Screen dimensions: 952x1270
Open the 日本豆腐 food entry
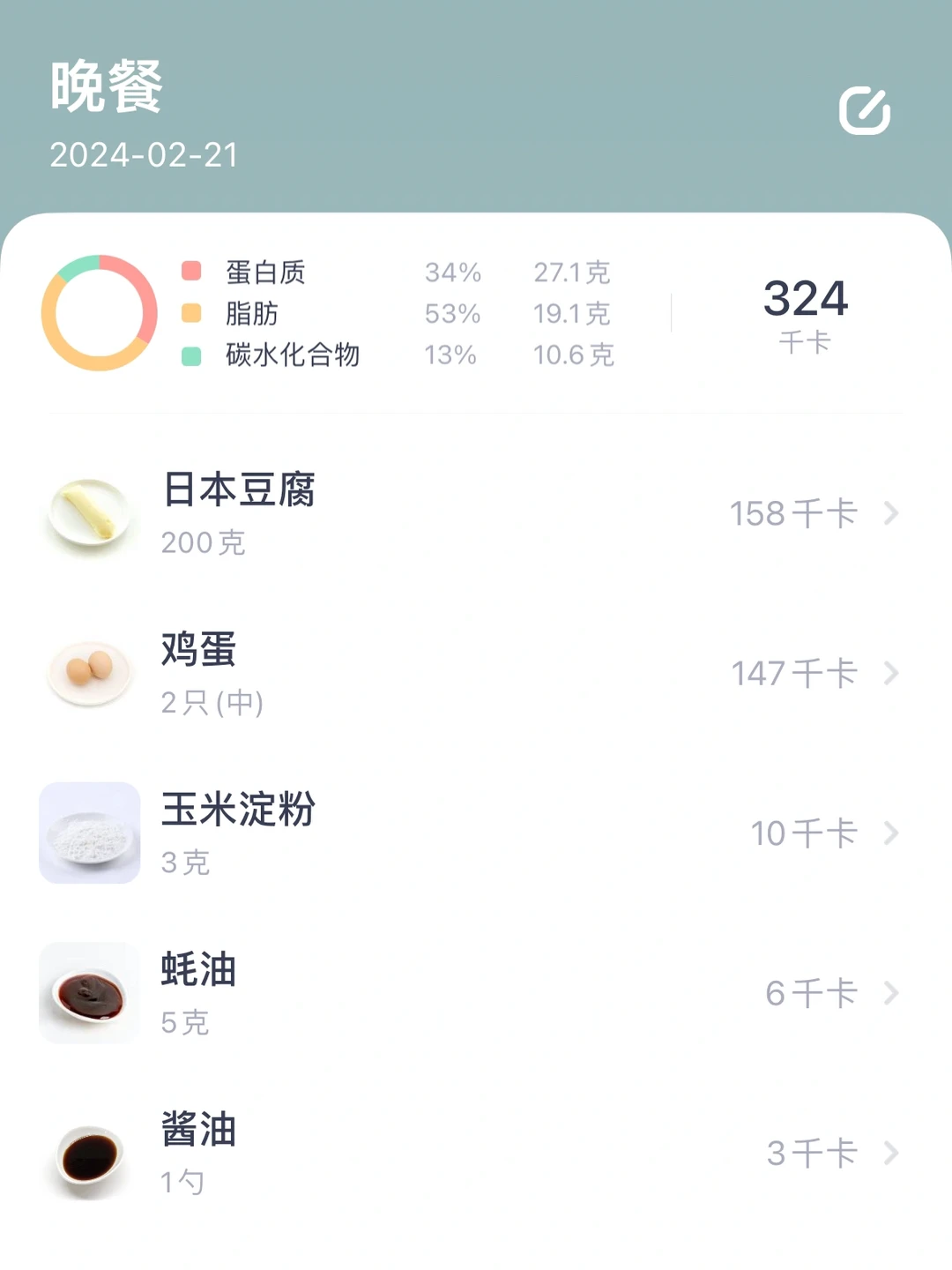476,513
